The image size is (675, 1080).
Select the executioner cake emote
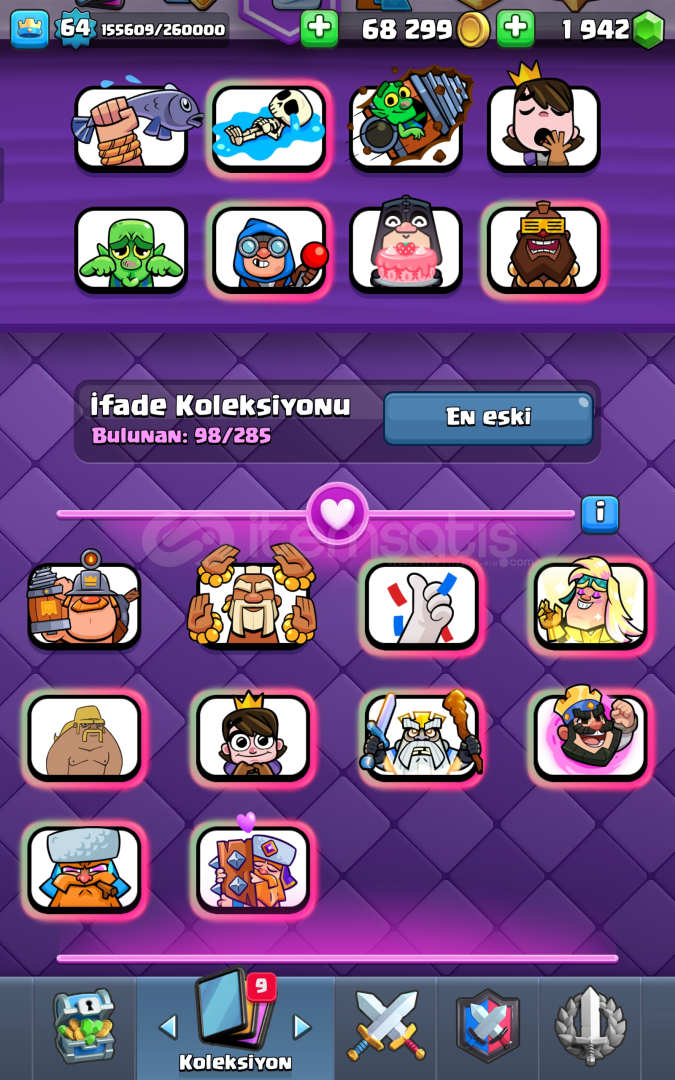pos(406,250)
